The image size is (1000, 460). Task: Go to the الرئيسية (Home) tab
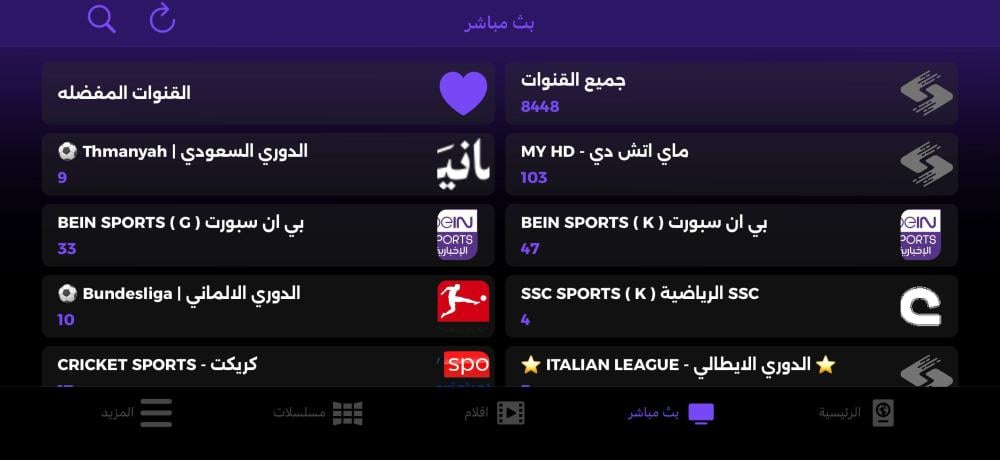click(x=855, y=413)
